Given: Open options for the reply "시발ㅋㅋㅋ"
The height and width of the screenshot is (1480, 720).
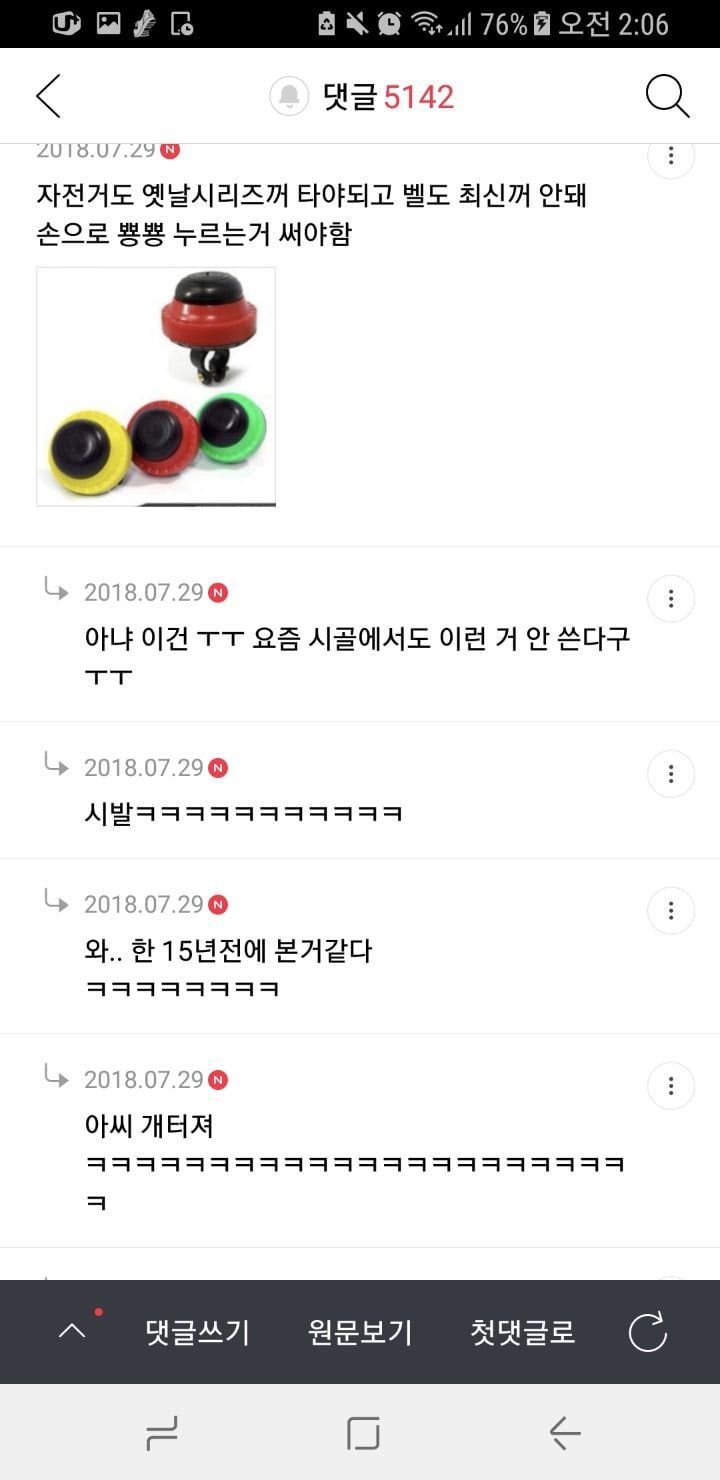Looking at the screenshot, I should (671, 774).
